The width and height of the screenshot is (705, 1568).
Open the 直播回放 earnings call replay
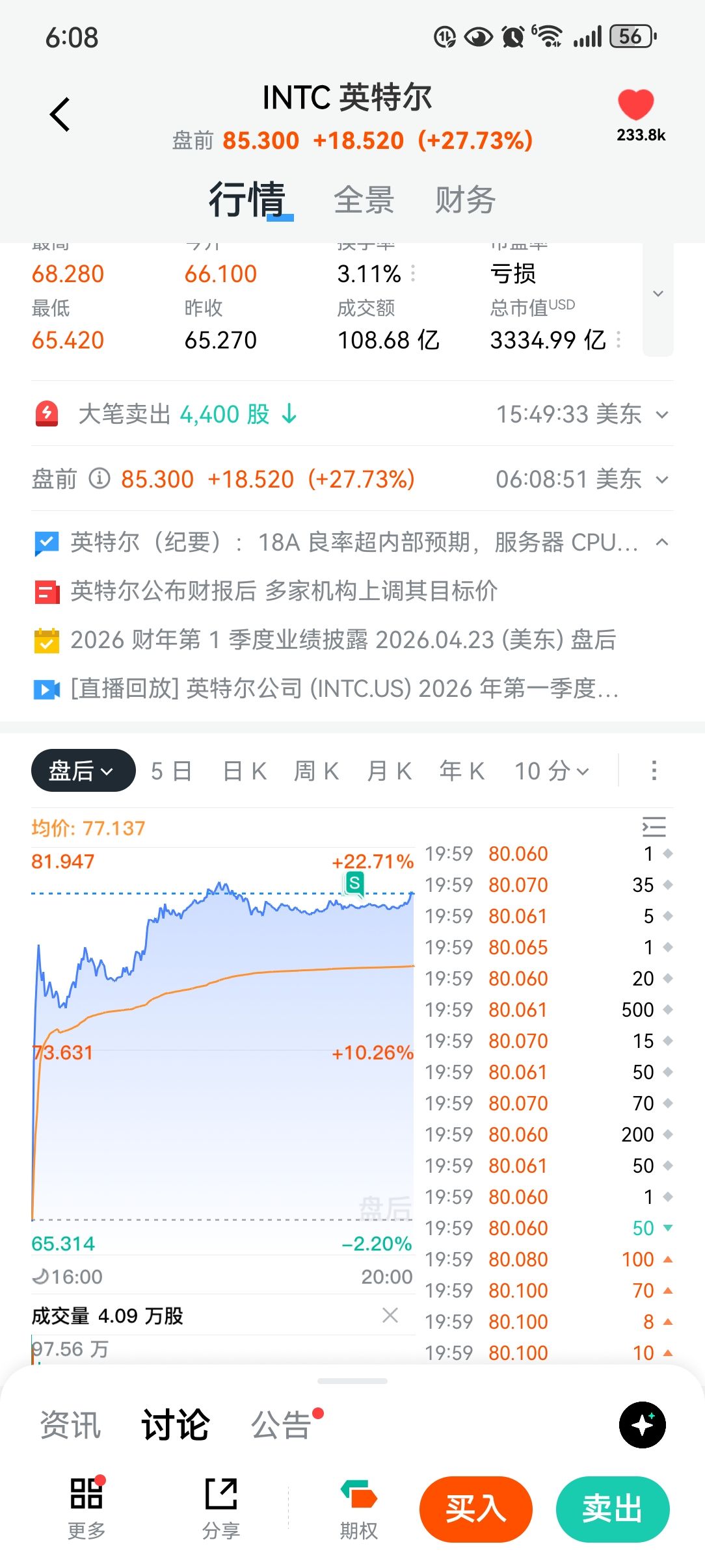[345, 688]
